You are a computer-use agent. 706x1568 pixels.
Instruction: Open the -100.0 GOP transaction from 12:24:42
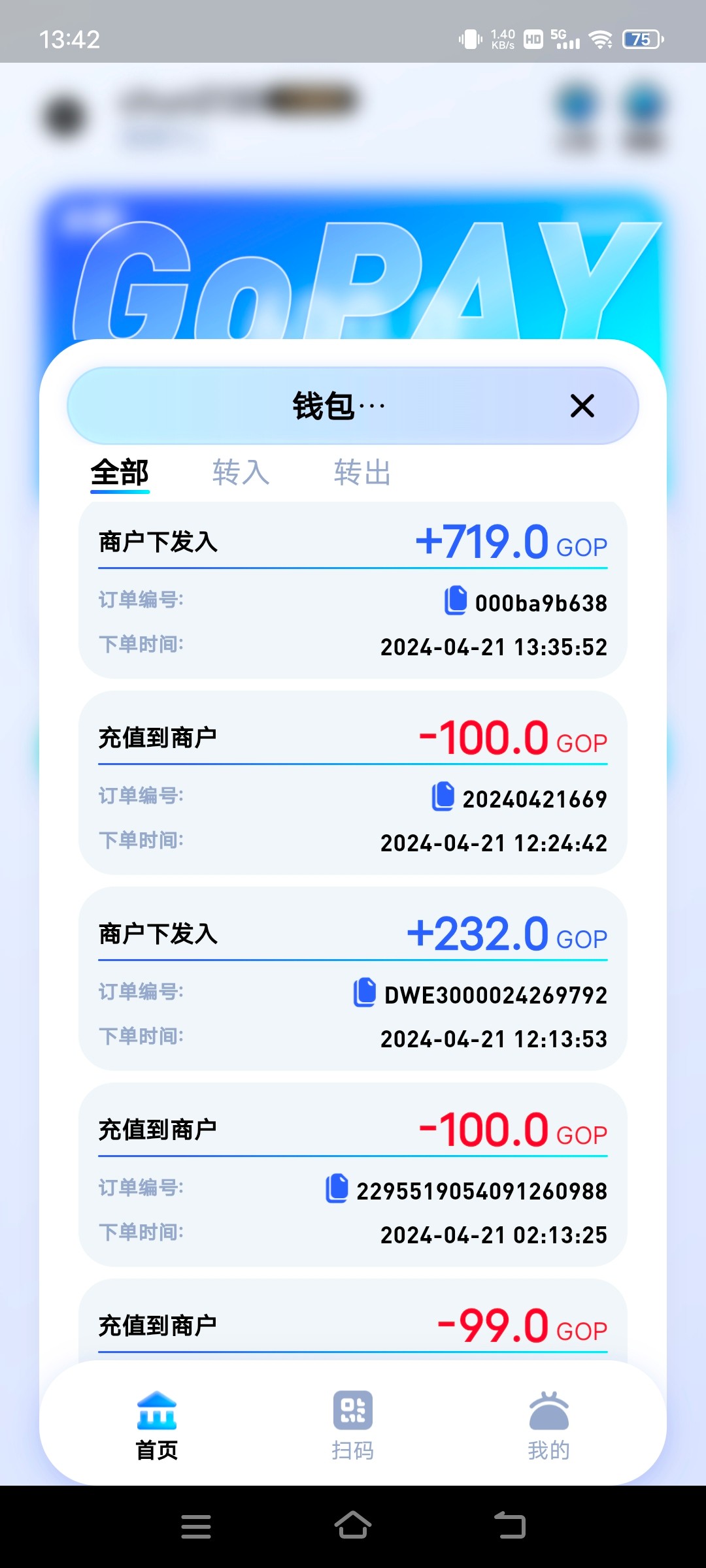(x=353, y=784)
